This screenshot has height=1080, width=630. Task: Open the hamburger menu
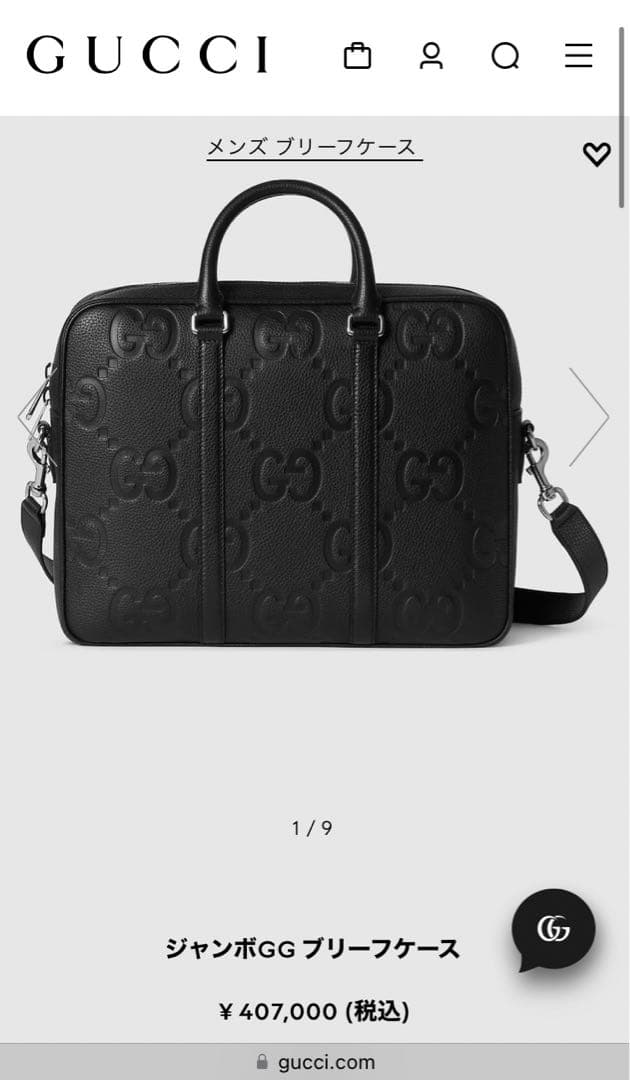pyautogui.click(x=578, y=55)
